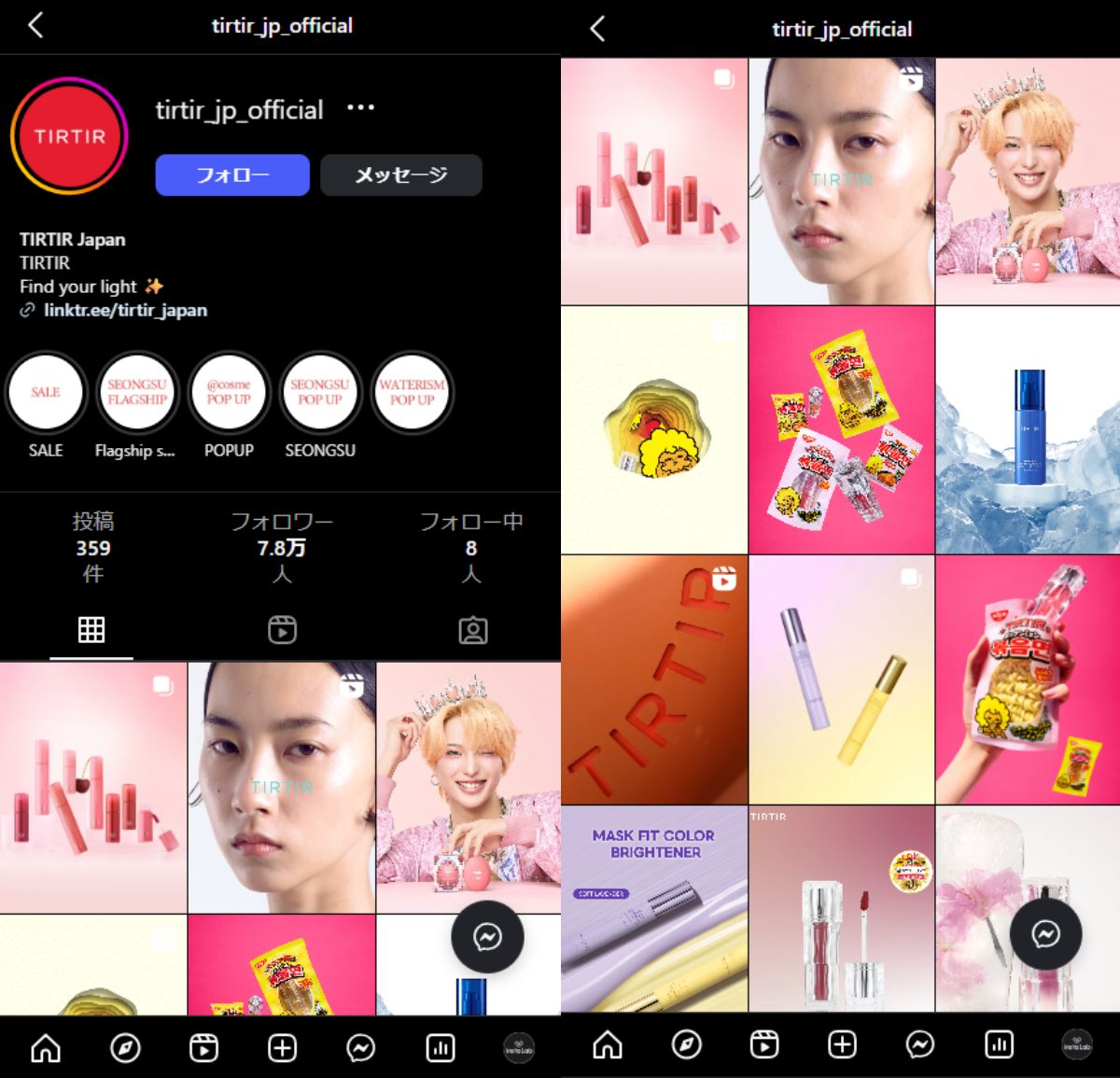Open the linktr.ee/tirtir_japan link
The width and height of the screenshot is (1120, 1078).
pos(125,310)
